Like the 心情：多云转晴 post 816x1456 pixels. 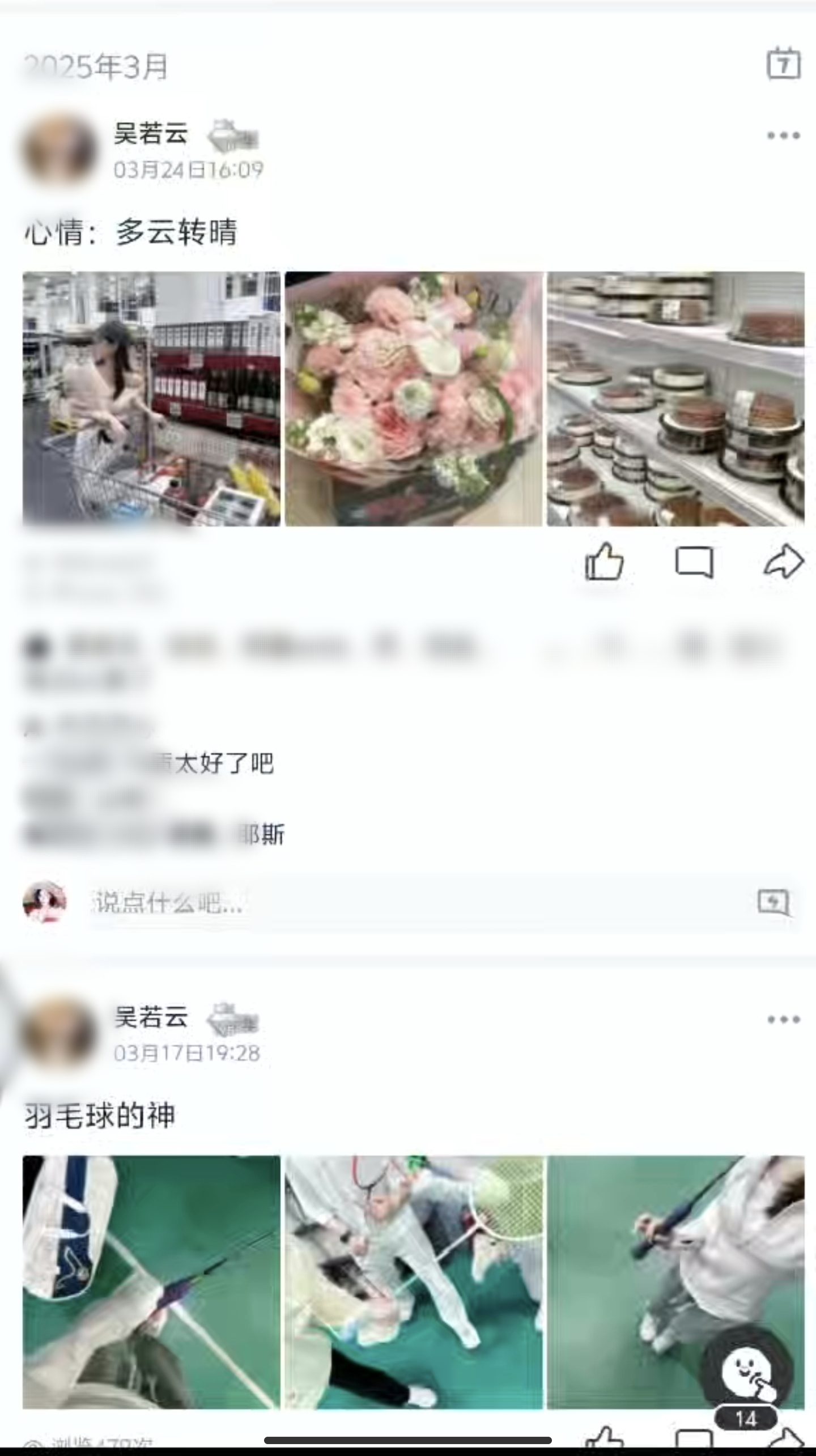[603, 562]
